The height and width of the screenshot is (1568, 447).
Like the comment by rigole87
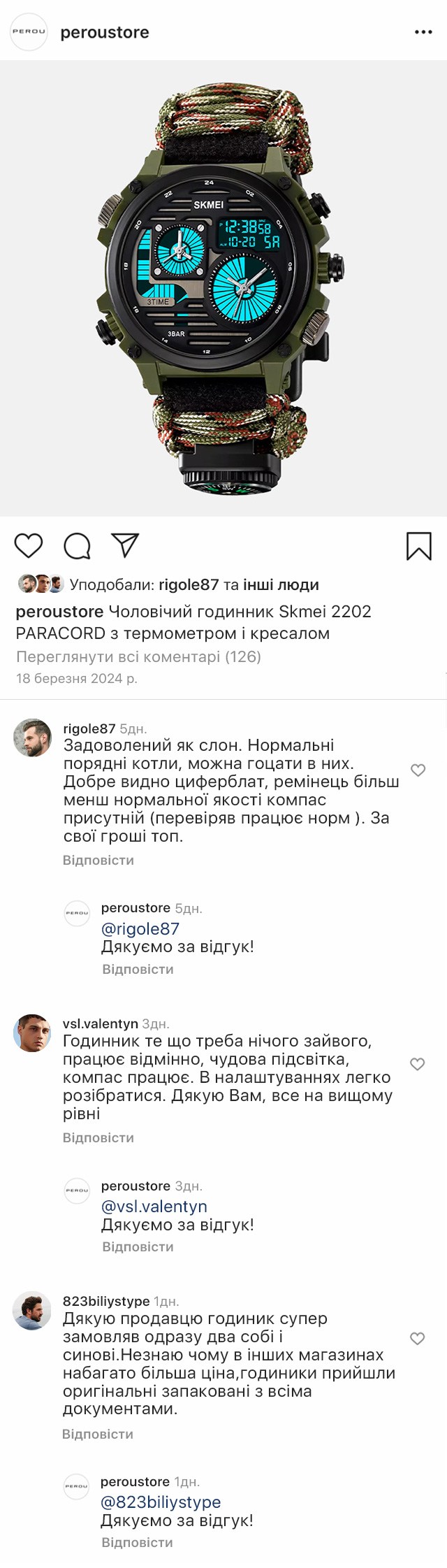coord(418,770)
